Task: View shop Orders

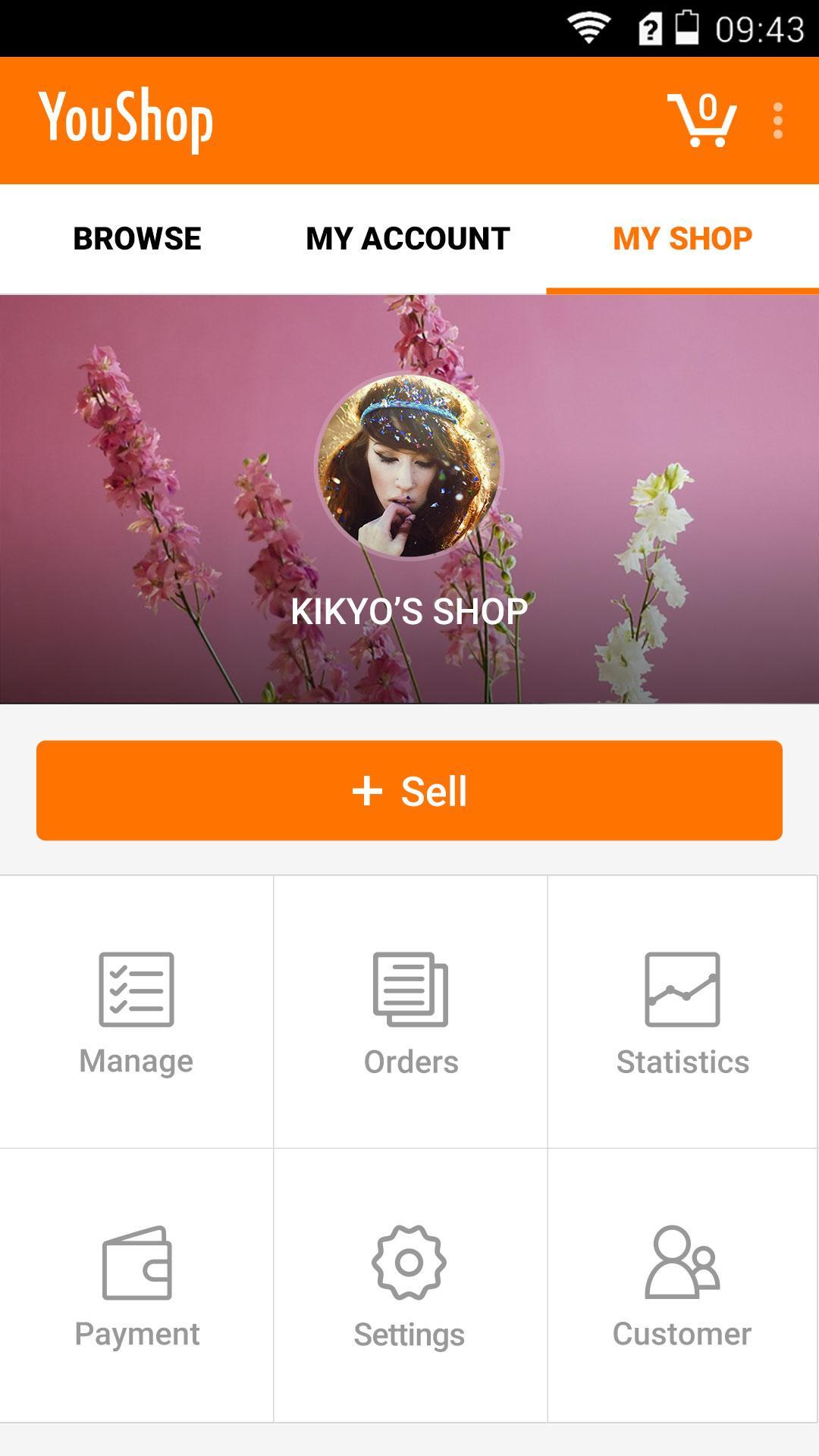Action: pos(410,1012)
